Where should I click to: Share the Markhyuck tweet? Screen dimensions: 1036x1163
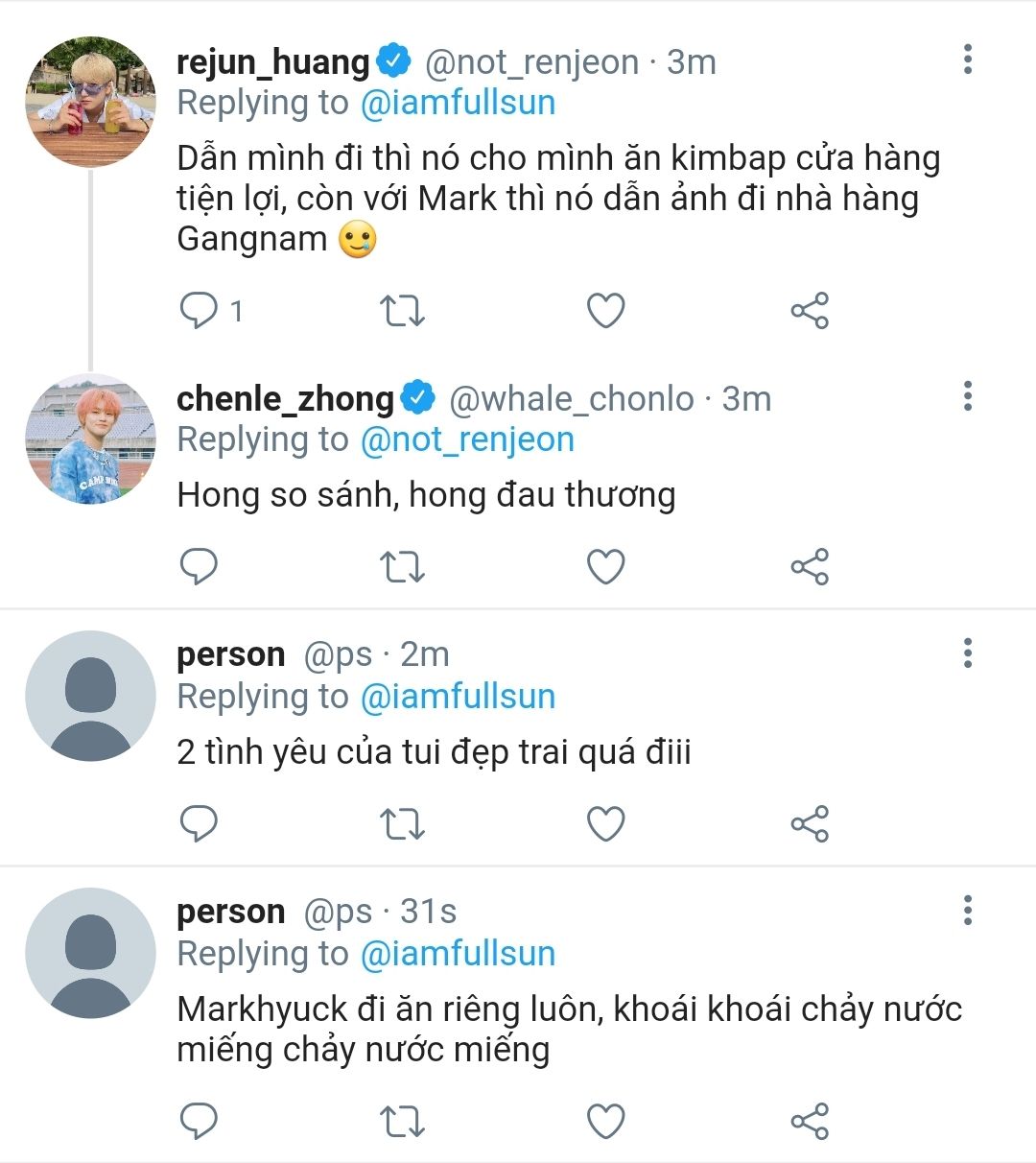pos(810,1120)
